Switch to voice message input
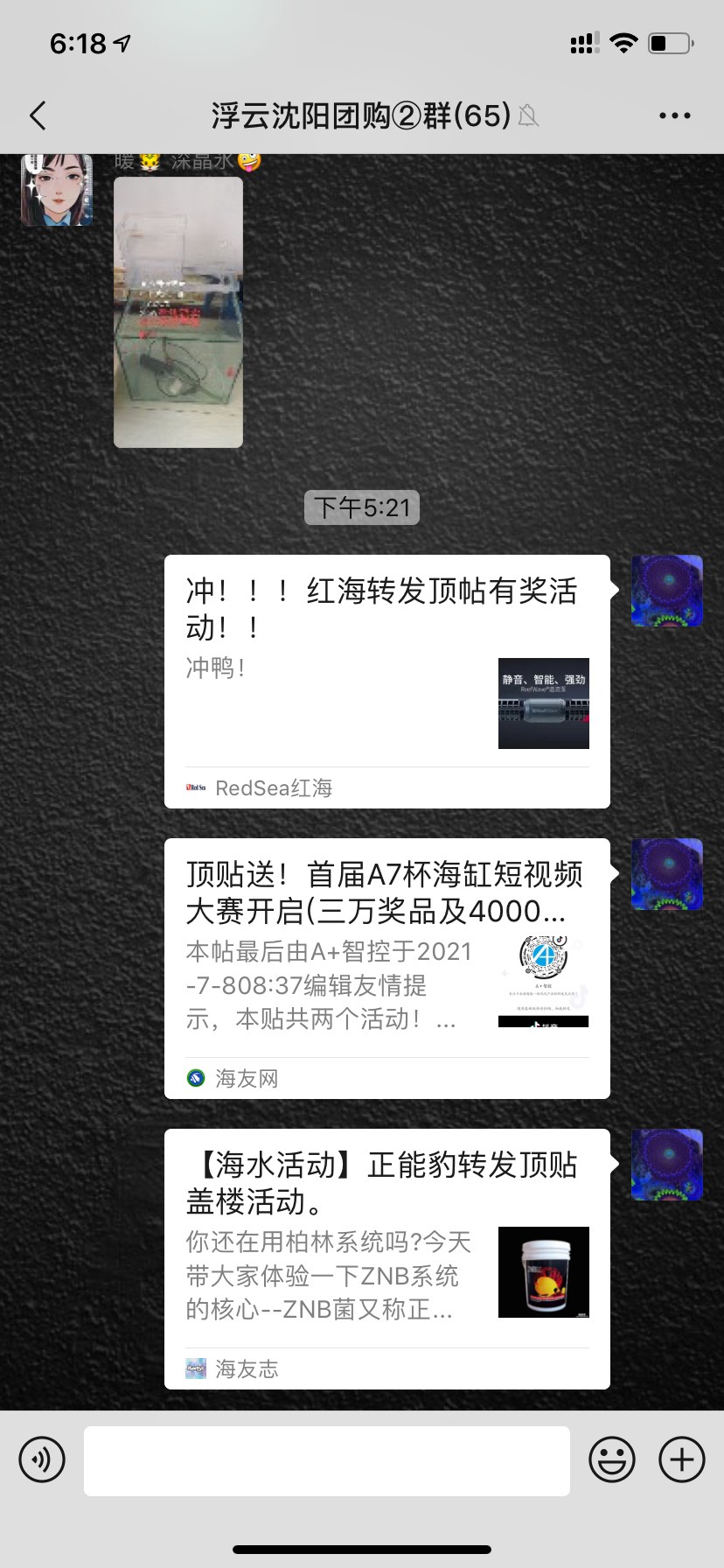 42,1459
